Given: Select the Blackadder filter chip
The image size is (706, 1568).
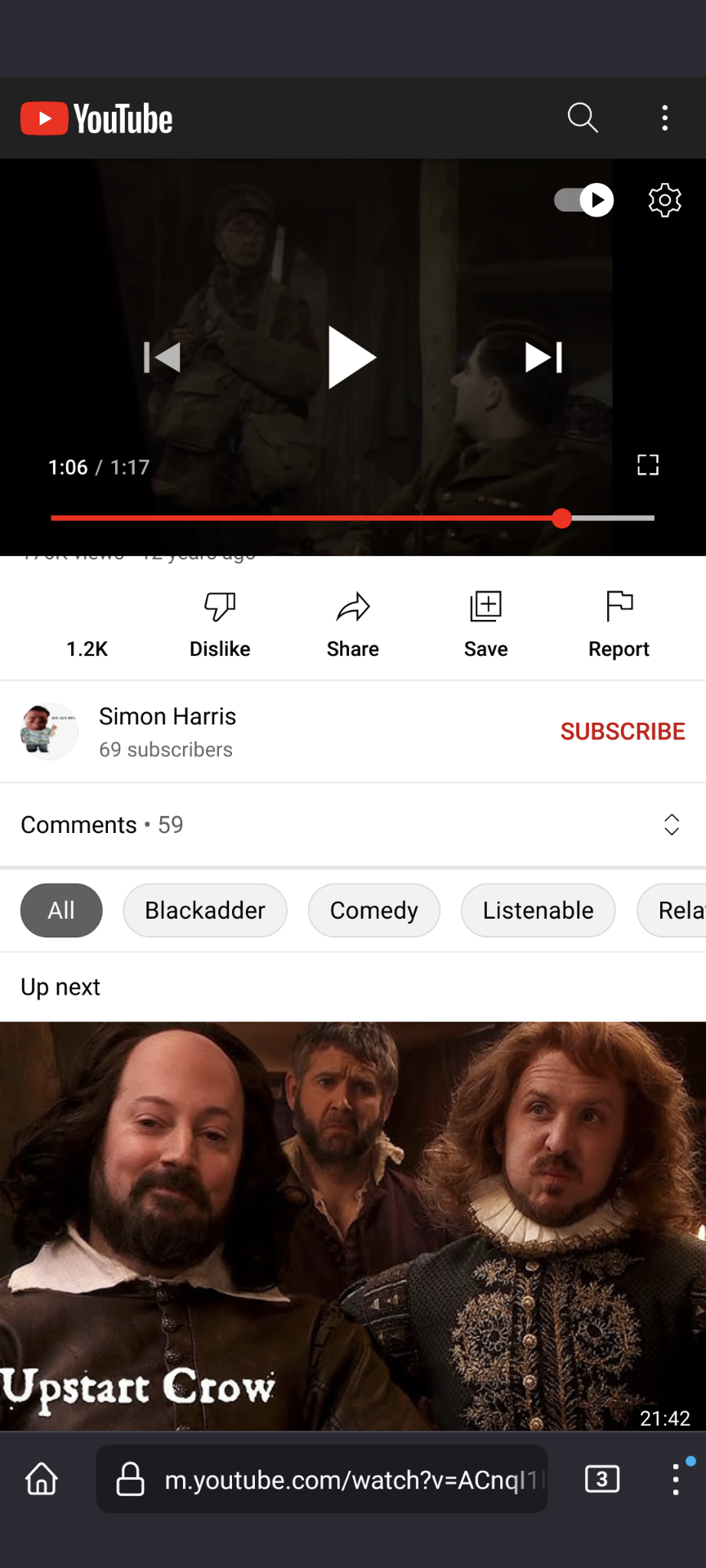Looking at the screenshot, I should (204, 910).
